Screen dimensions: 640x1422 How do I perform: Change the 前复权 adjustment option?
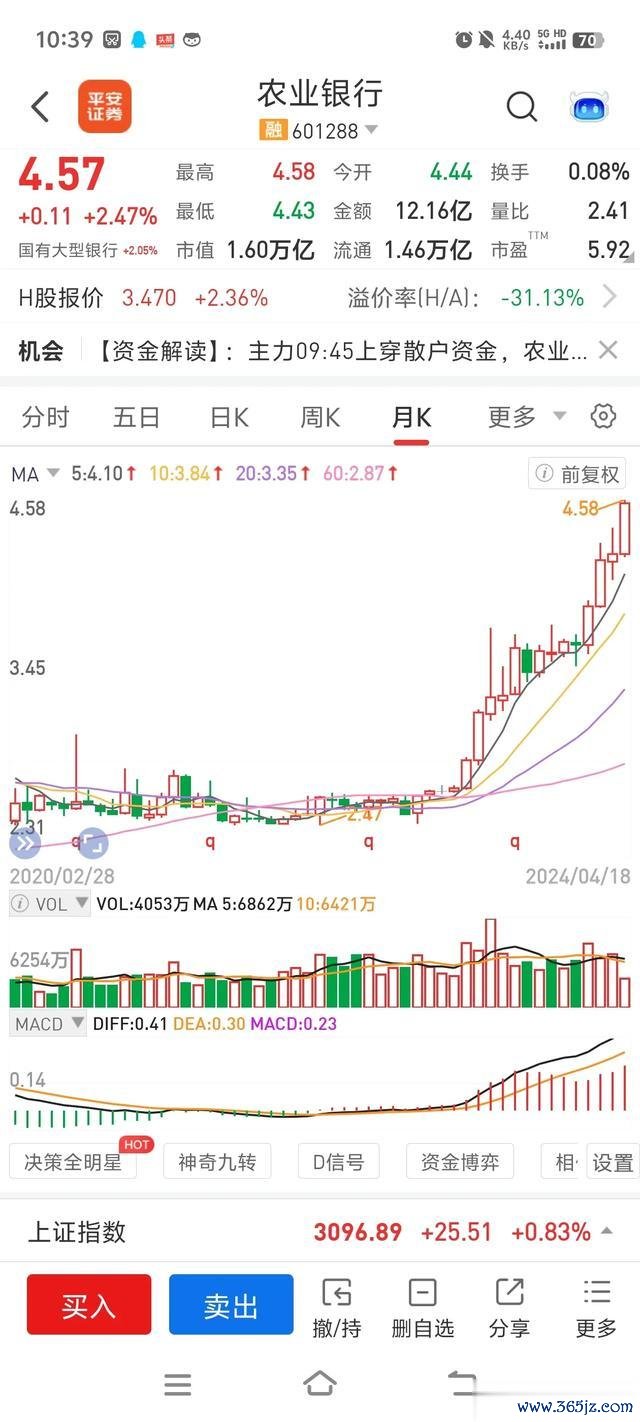click(x=579, y=474)
